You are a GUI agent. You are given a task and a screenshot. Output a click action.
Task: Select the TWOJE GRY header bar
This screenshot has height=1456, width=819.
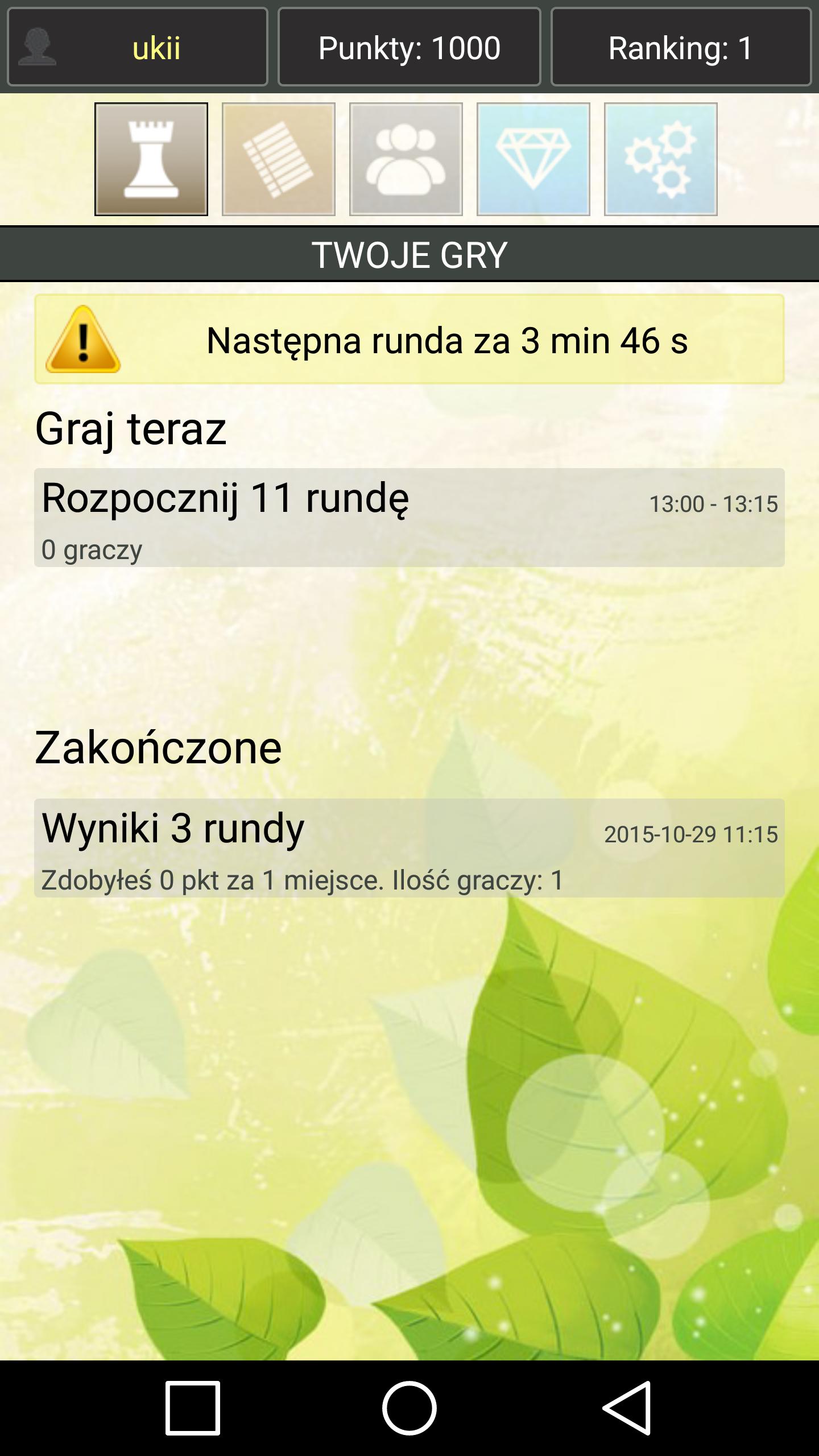click(x=409, y=254)
